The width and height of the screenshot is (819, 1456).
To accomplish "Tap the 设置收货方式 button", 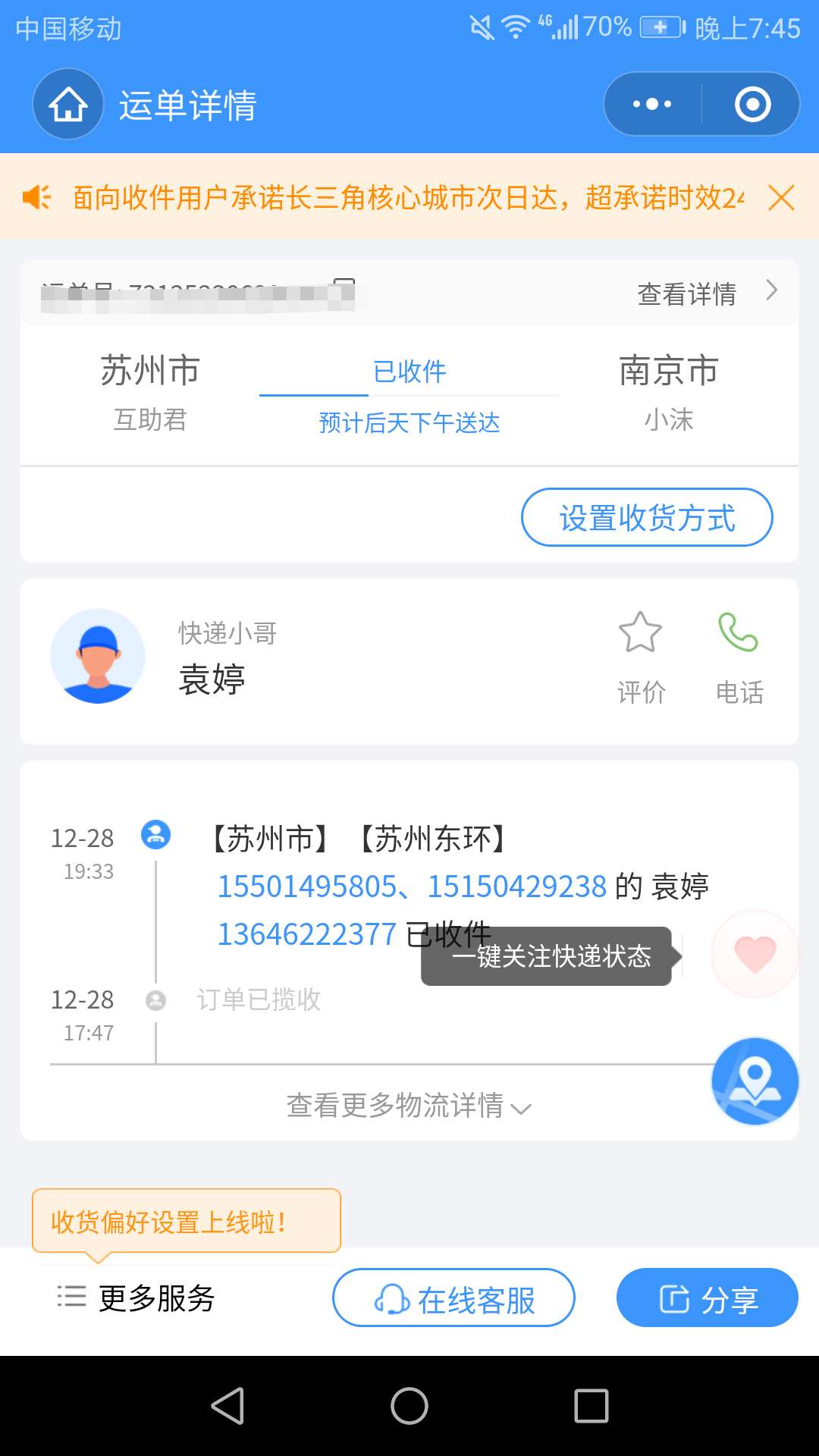I will point(647,517).
